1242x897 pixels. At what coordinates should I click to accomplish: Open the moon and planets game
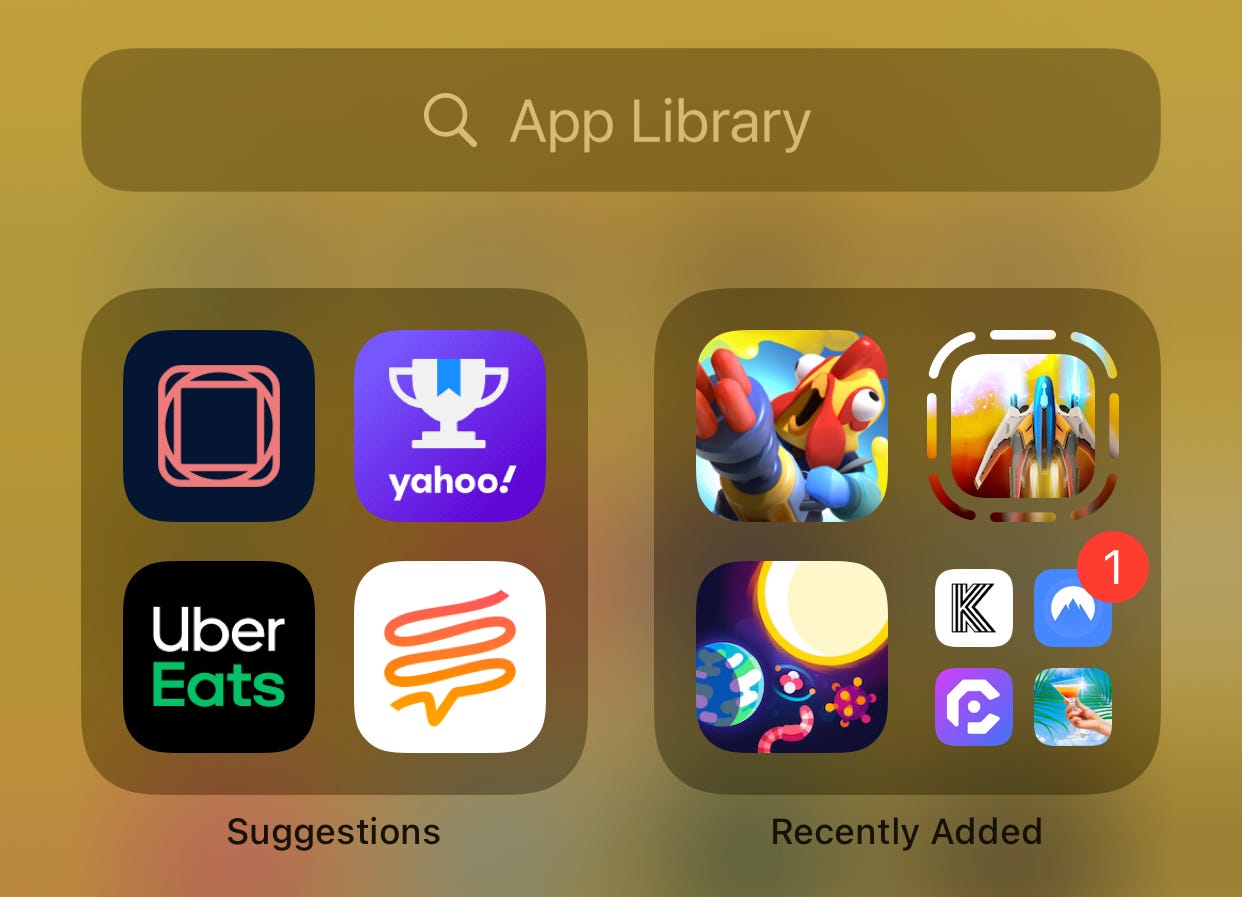[x=791, y=656]
